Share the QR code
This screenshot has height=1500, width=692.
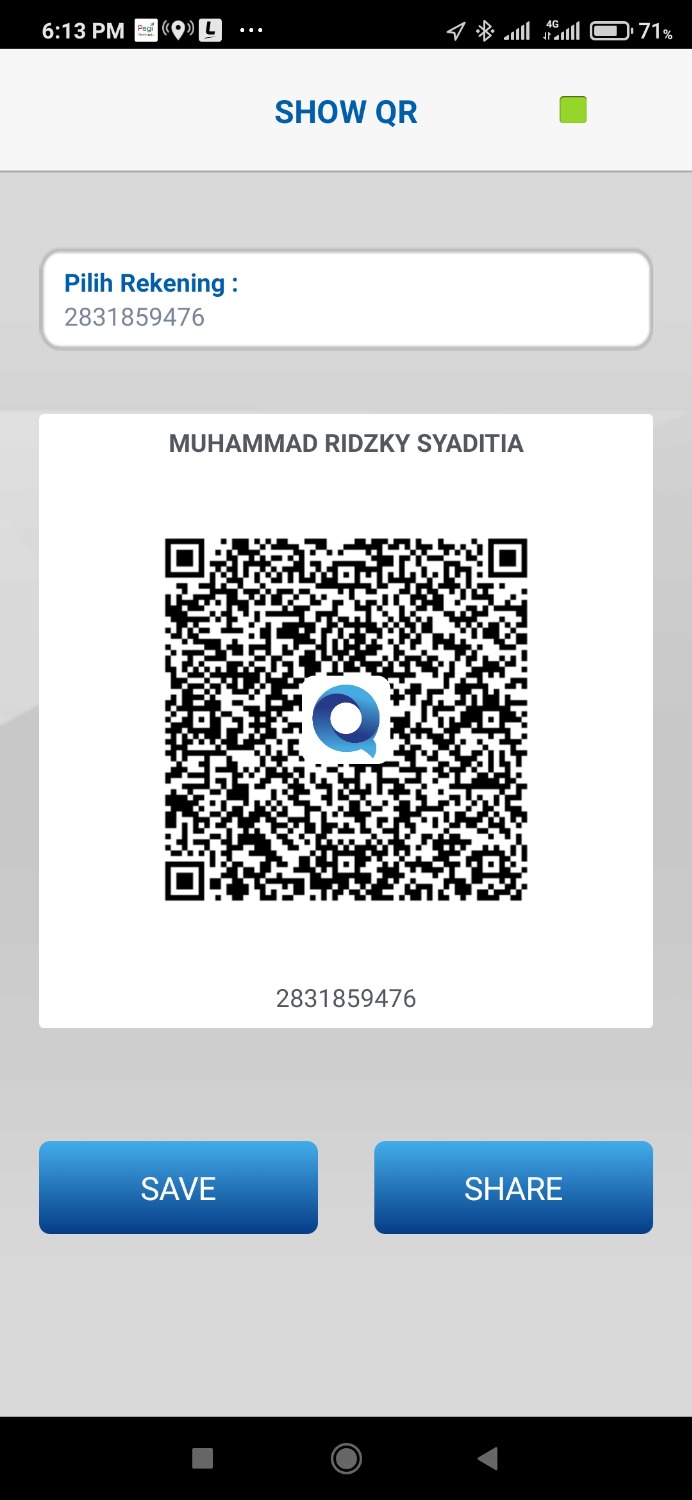coord(513,1188)
